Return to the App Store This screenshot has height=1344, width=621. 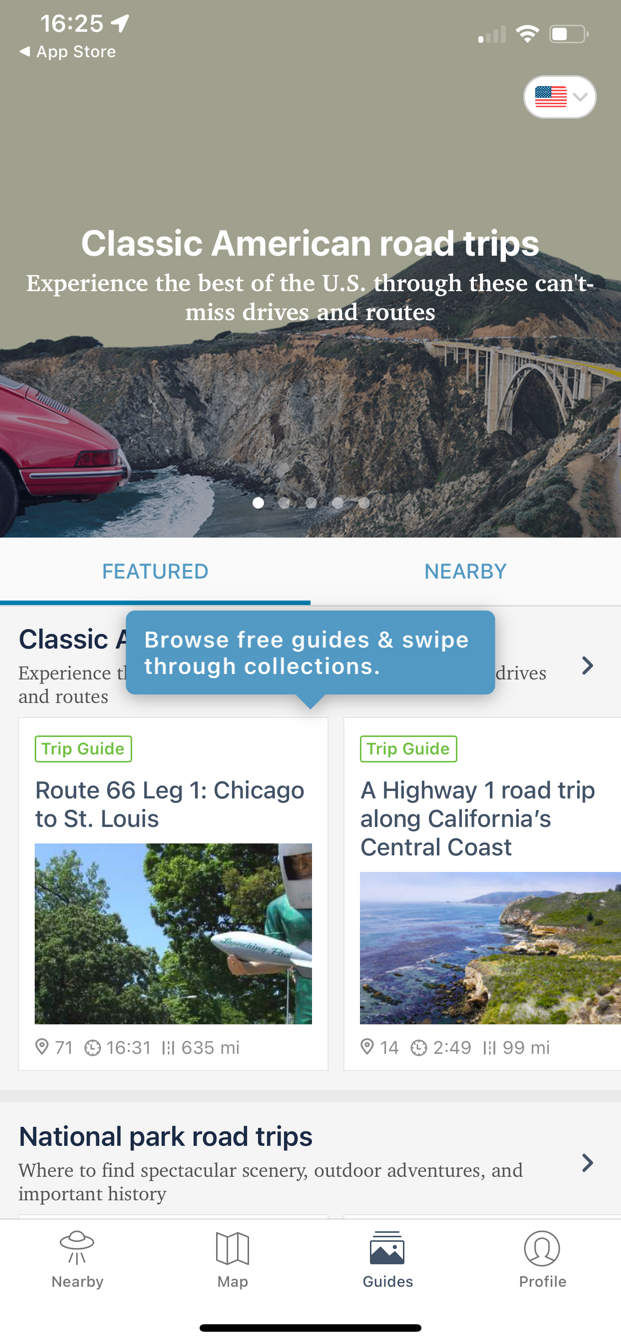67,52
